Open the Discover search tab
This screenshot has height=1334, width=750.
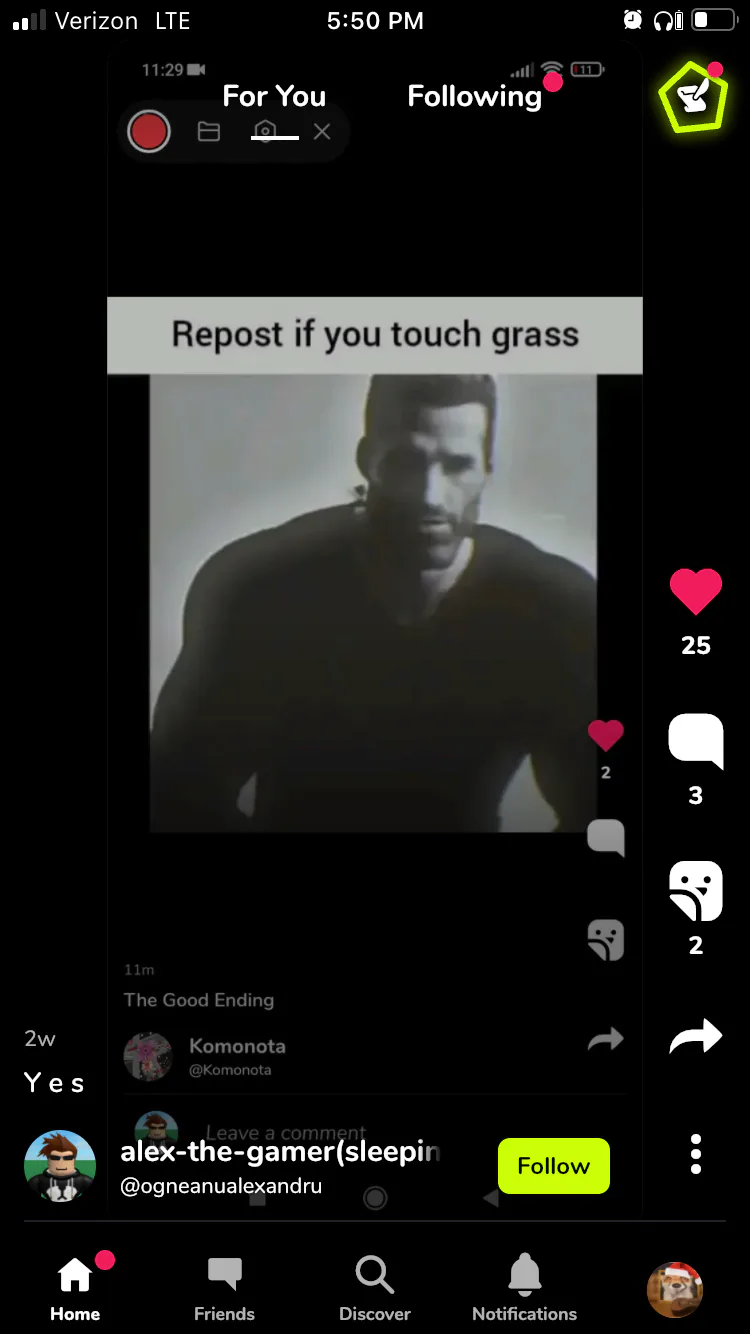[375, 1289]
